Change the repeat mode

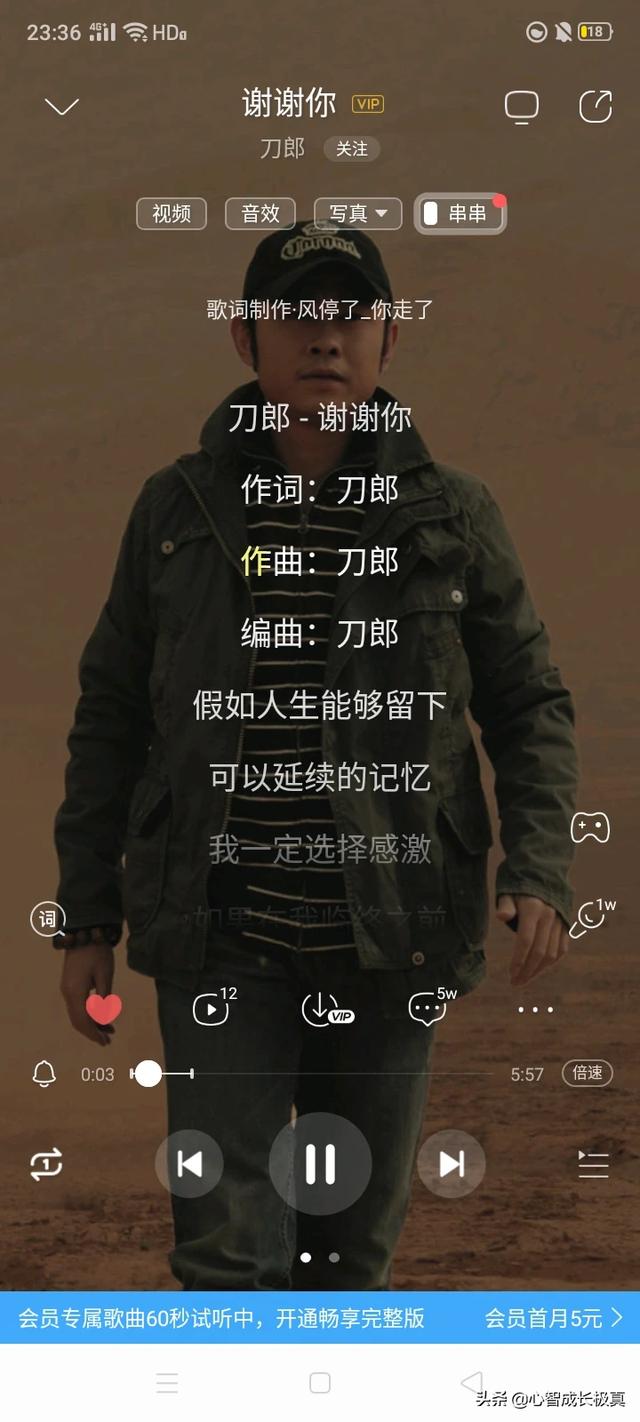coord(46,1164)
